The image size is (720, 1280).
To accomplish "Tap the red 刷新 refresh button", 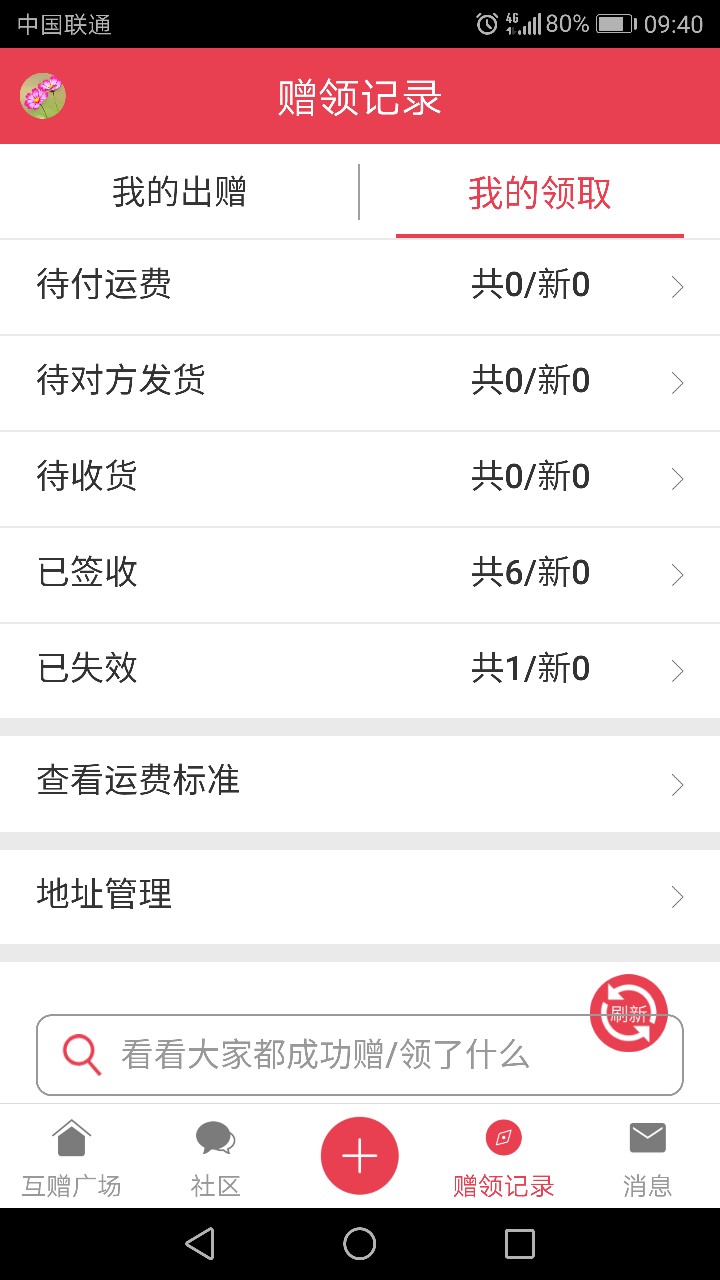I will pos(629,1013).
